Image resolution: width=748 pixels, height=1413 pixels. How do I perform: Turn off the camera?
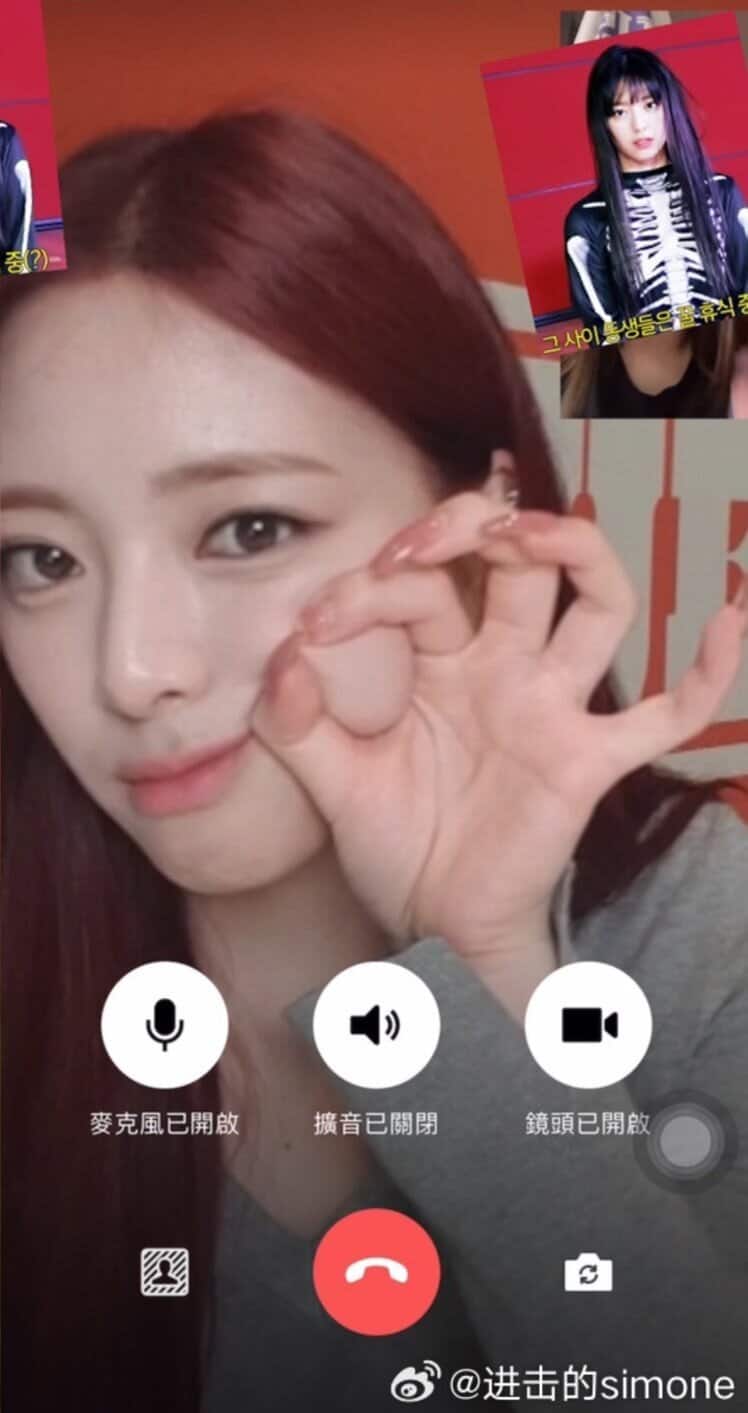click(x=588, y=1024)
